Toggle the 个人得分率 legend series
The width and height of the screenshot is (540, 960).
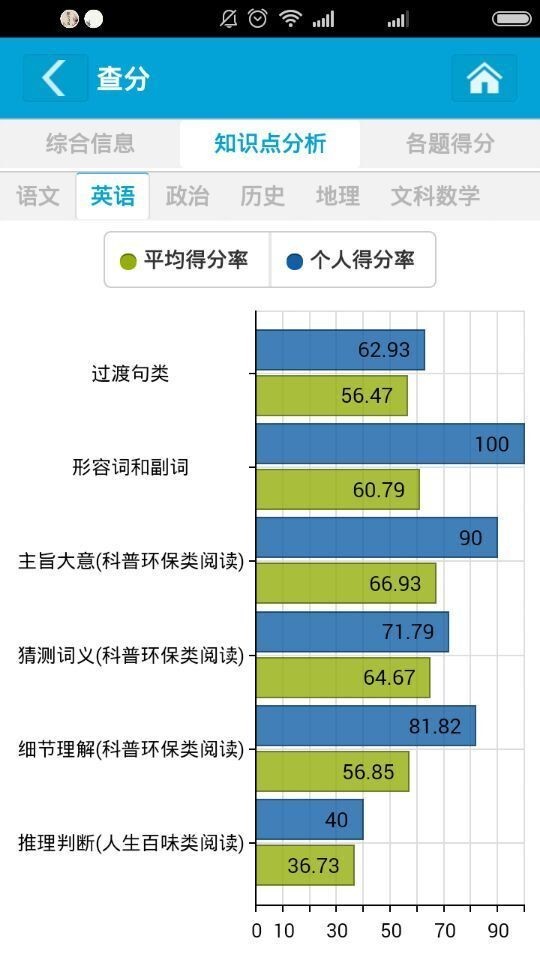[353, 260]
